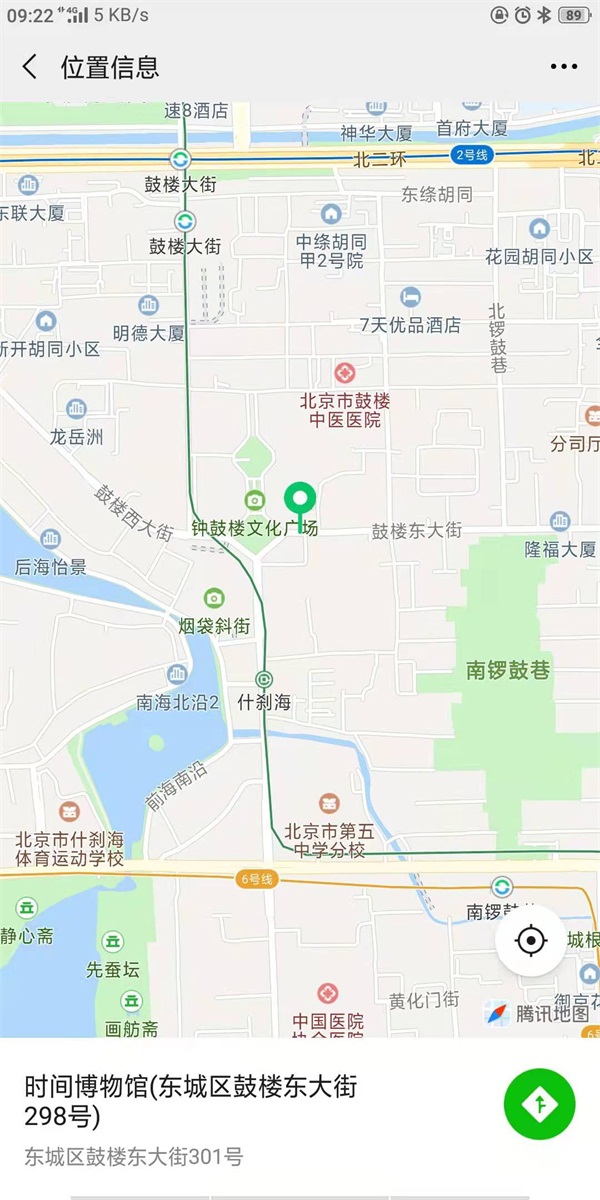
Task: Tap the green location pin marker
Action: [300, 499]
